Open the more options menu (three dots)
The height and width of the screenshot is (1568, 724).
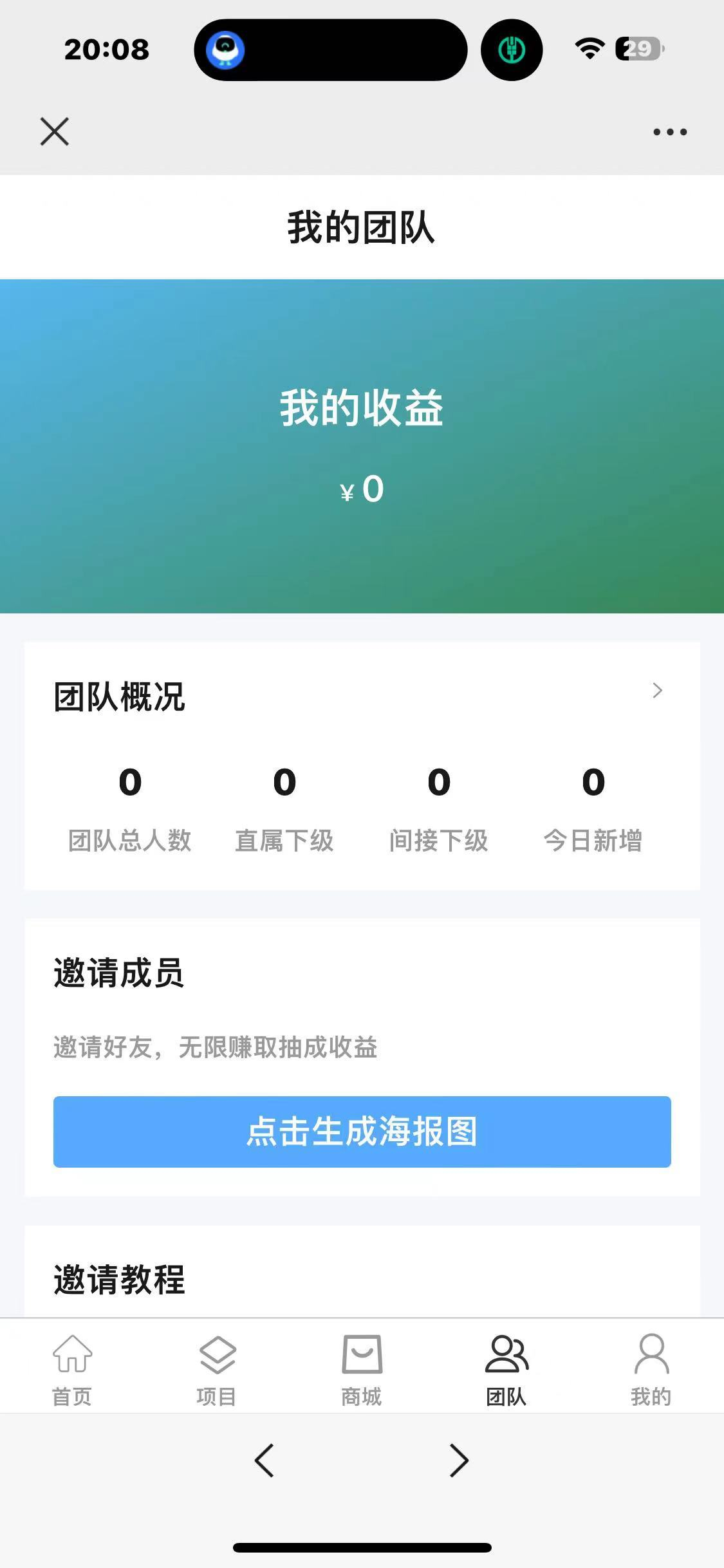click(668, 132)
